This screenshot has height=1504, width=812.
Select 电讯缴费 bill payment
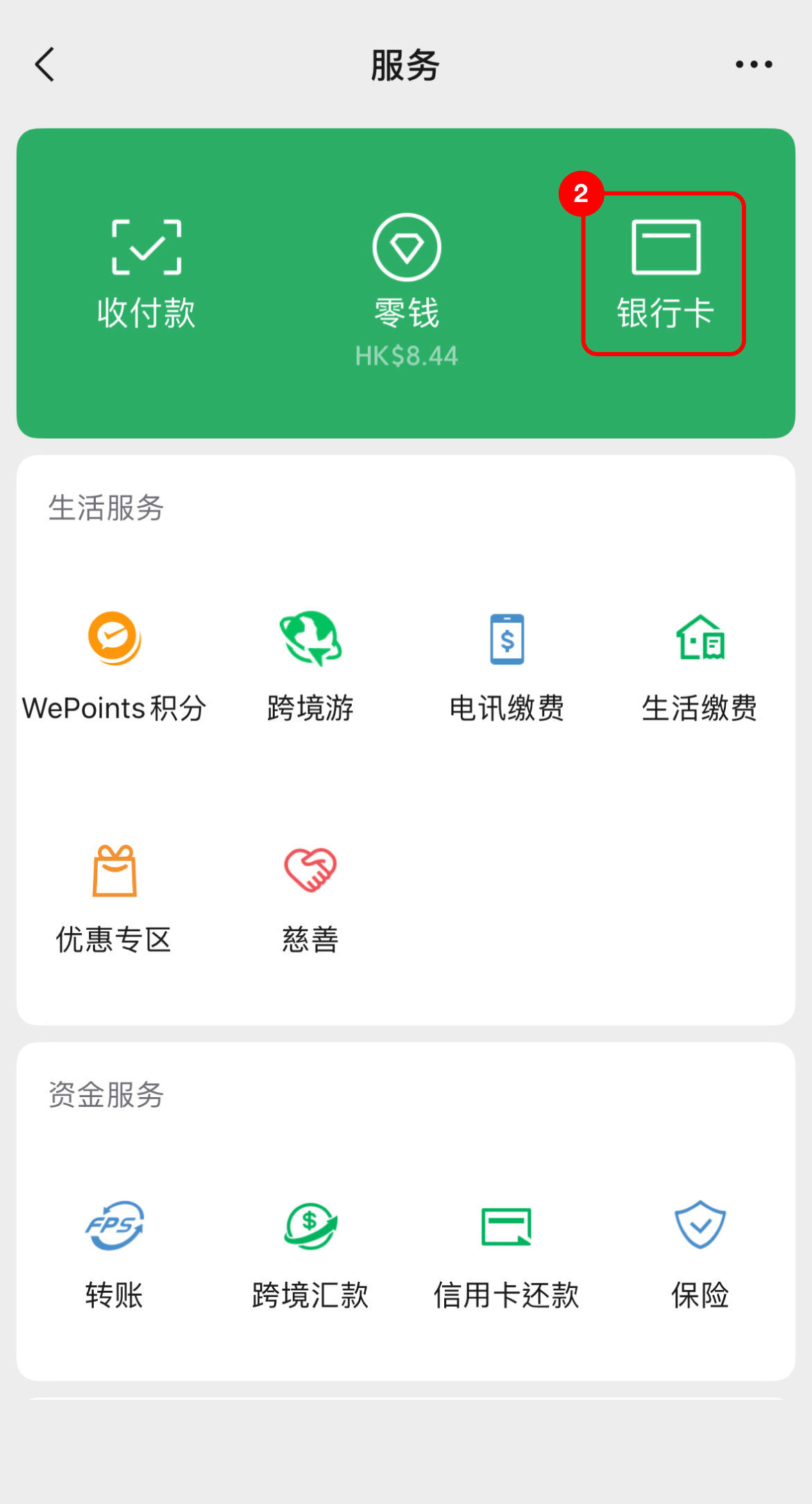point(507,667)
